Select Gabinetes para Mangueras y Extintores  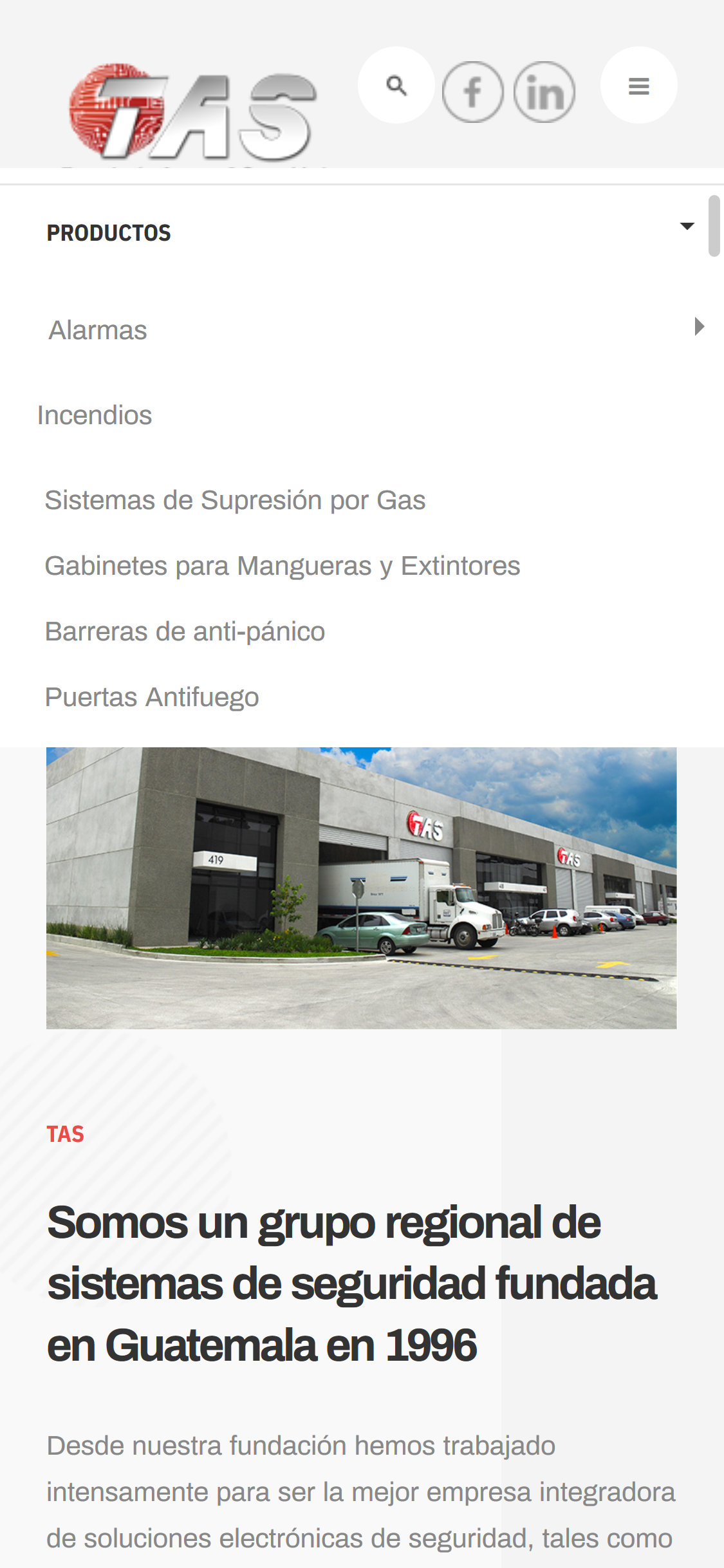click(282, 566)
